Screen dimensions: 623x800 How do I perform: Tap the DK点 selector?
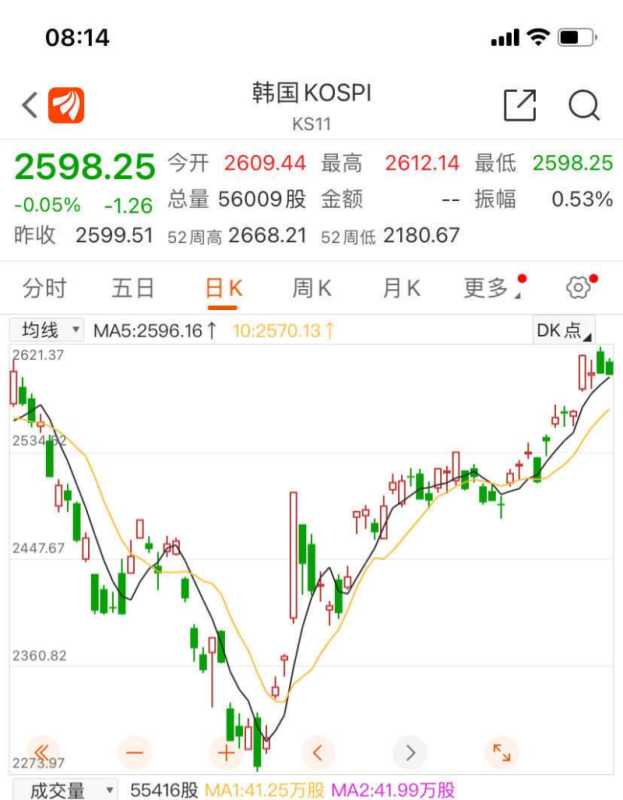pos(563,330)
